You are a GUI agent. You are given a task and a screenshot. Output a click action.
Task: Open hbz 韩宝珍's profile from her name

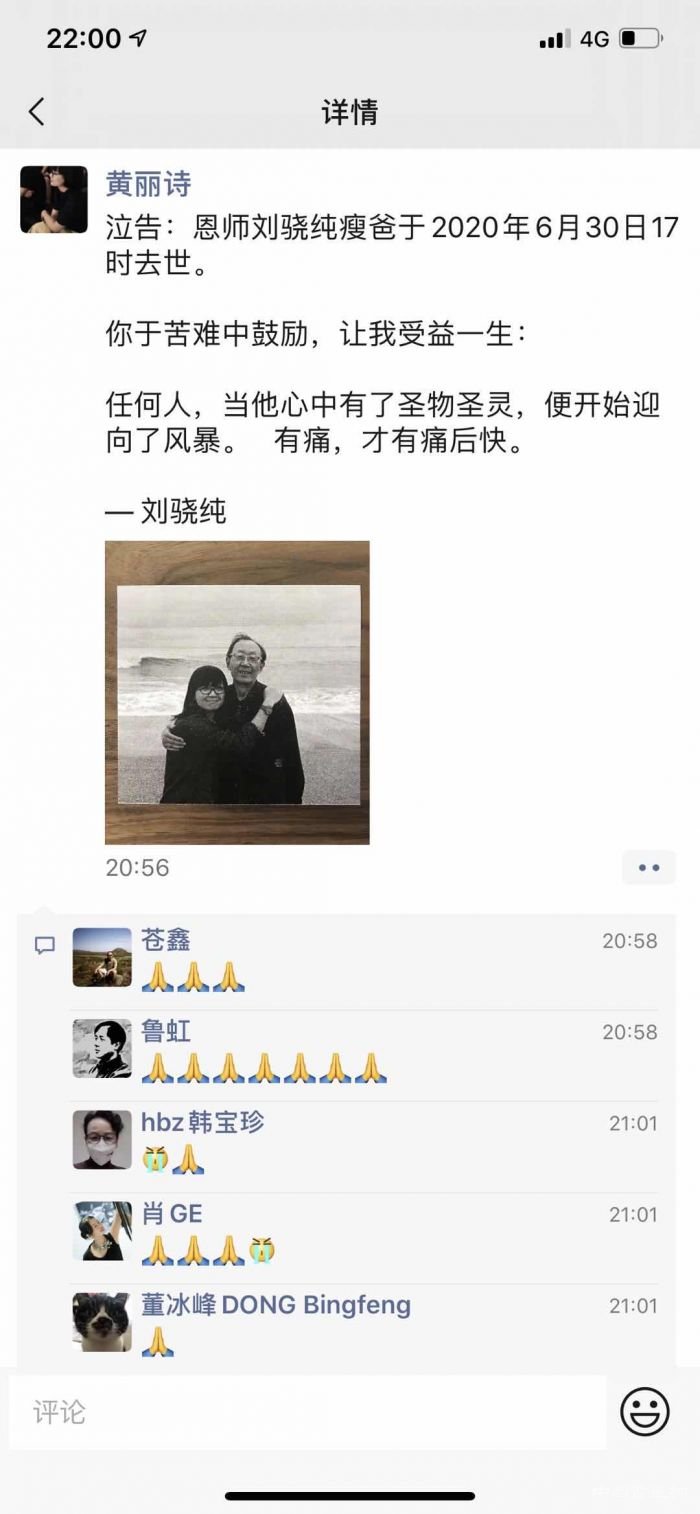coord(202,1122)
